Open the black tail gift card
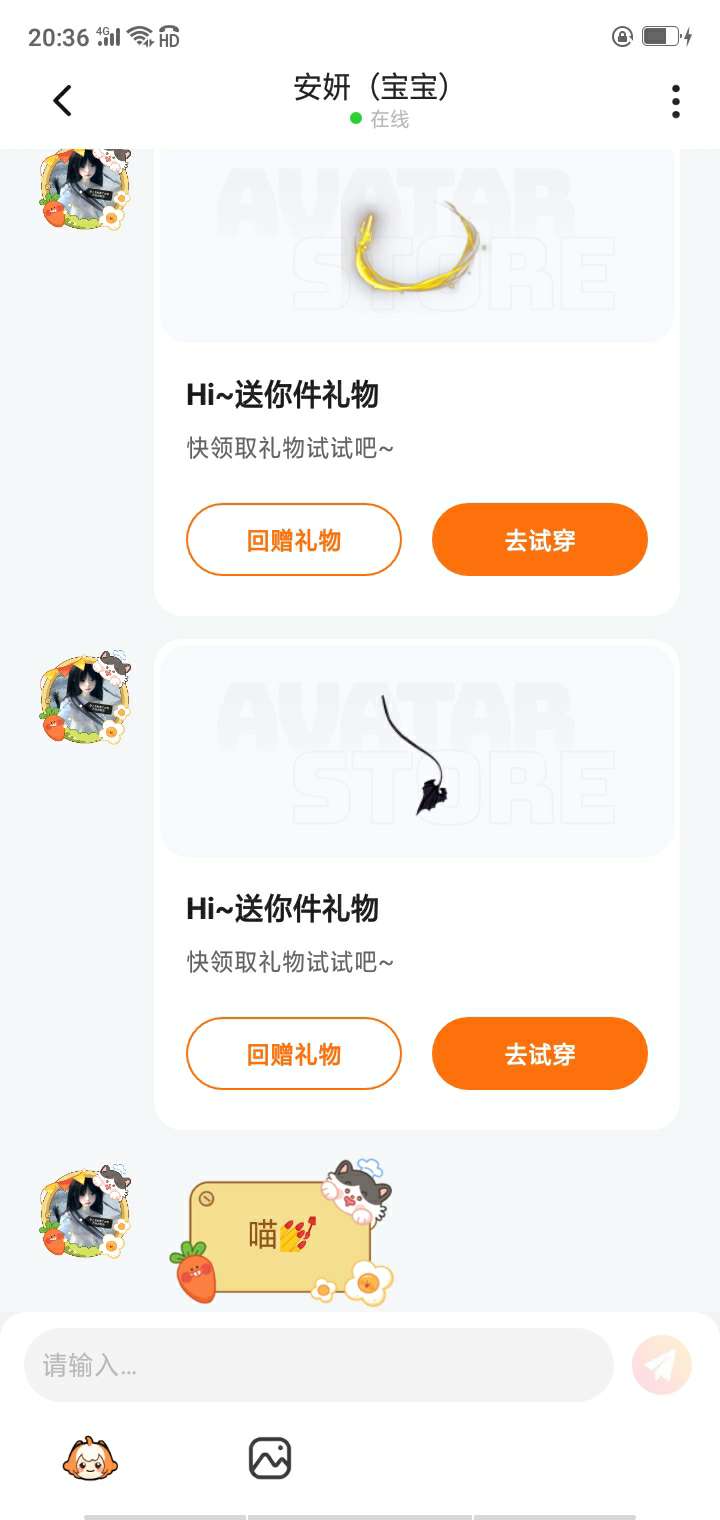 pos(416,752)
